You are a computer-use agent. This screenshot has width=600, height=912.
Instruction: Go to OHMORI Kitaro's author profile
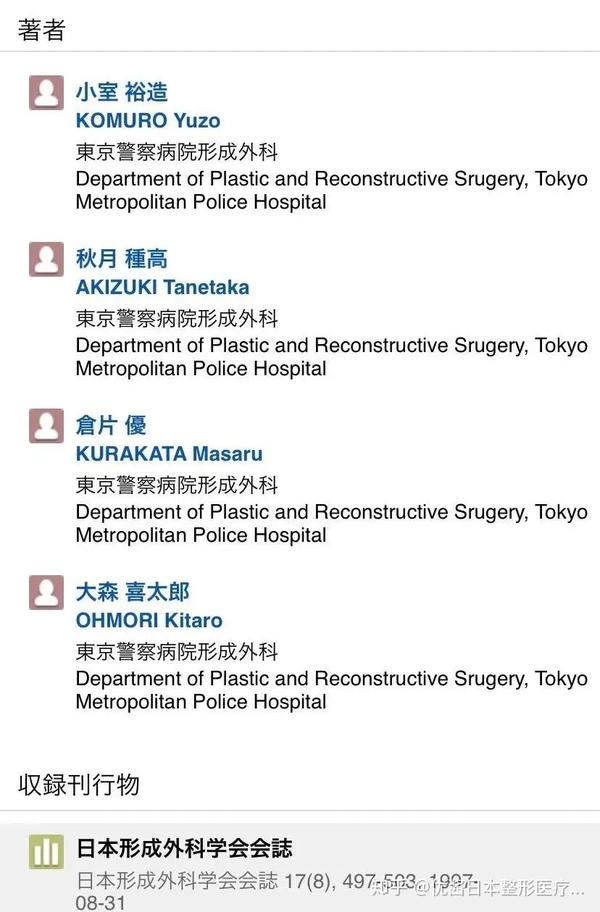[x=148, y=620]
